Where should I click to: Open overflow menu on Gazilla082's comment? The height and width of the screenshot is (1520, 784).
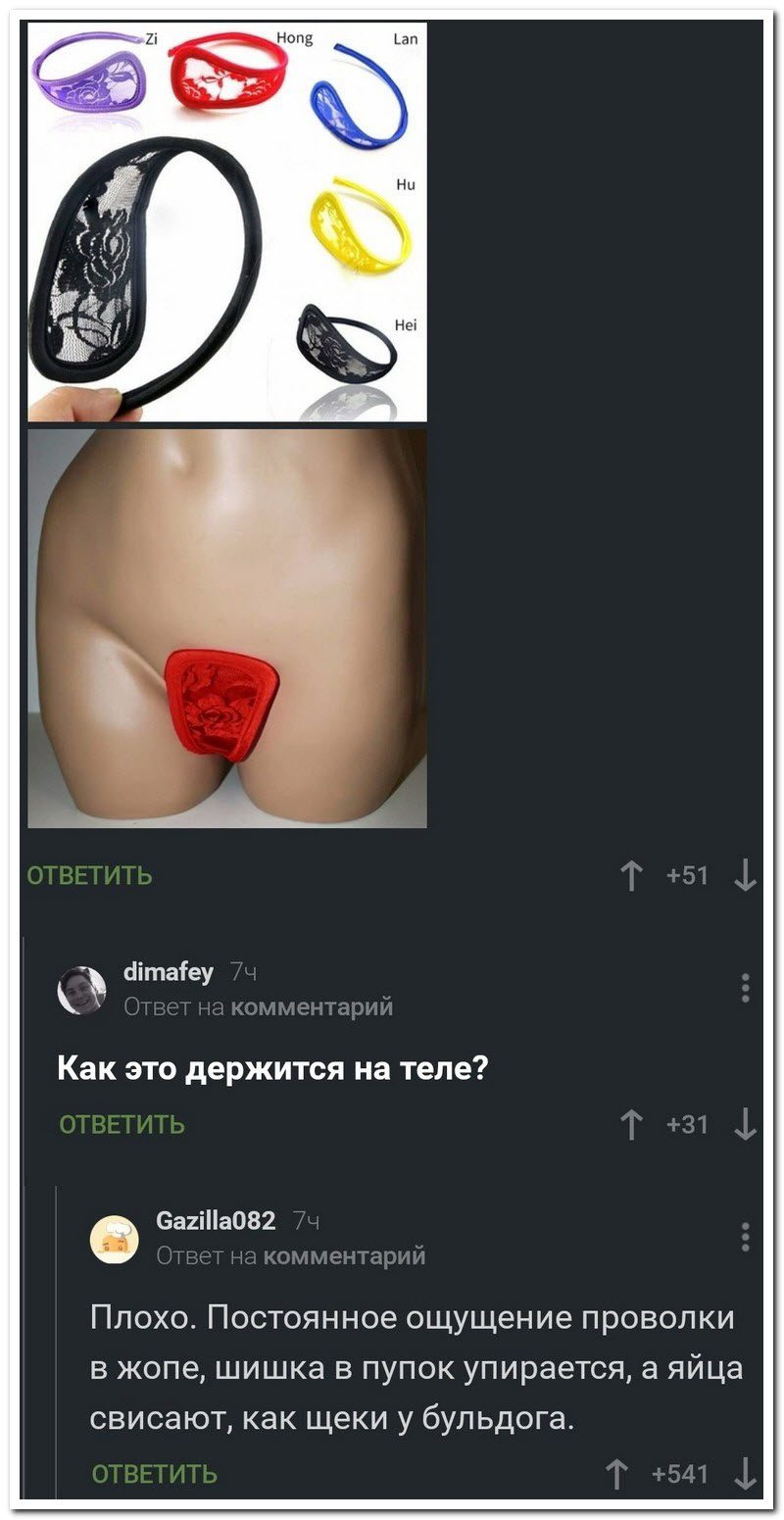pyautogui.click(x=745, y=1237)
